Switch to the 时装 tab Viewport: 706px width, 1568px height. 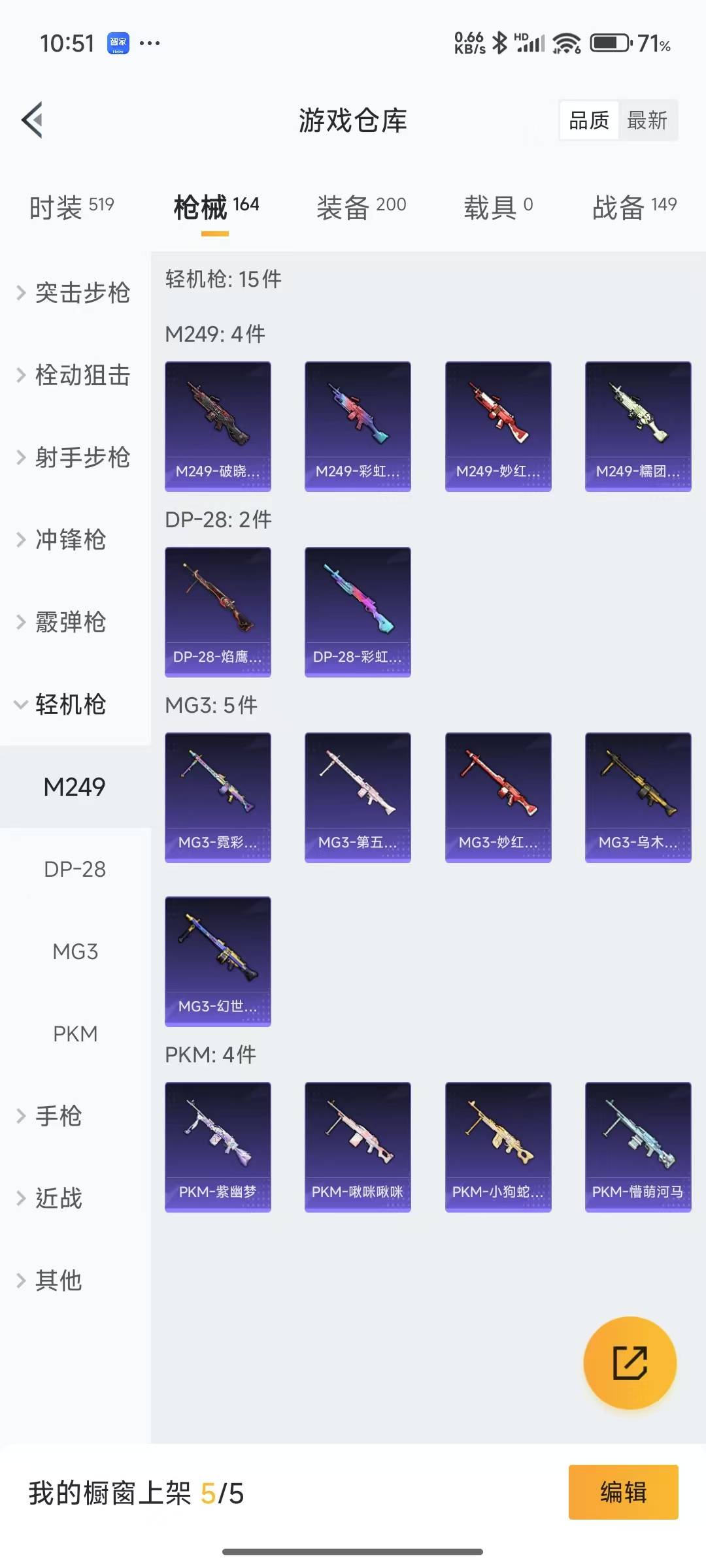click(71, 207)
